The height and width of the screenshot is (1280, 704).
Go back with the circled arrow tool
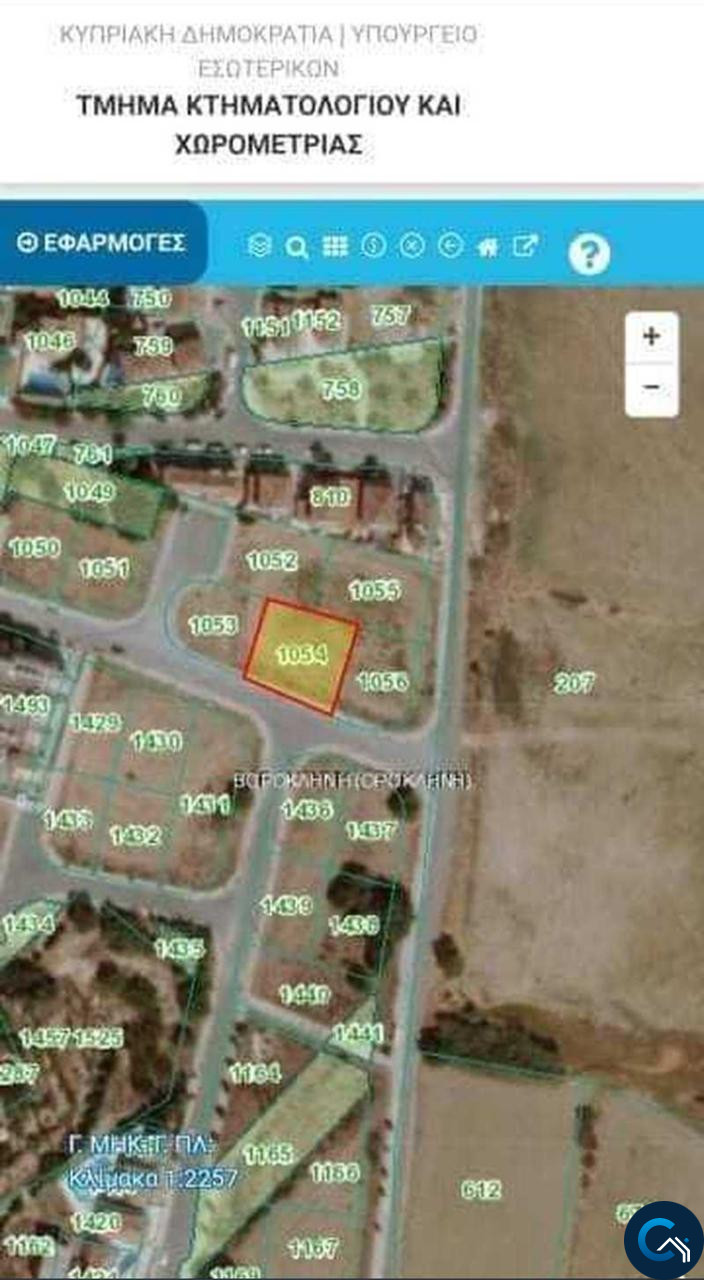point(451,246)
